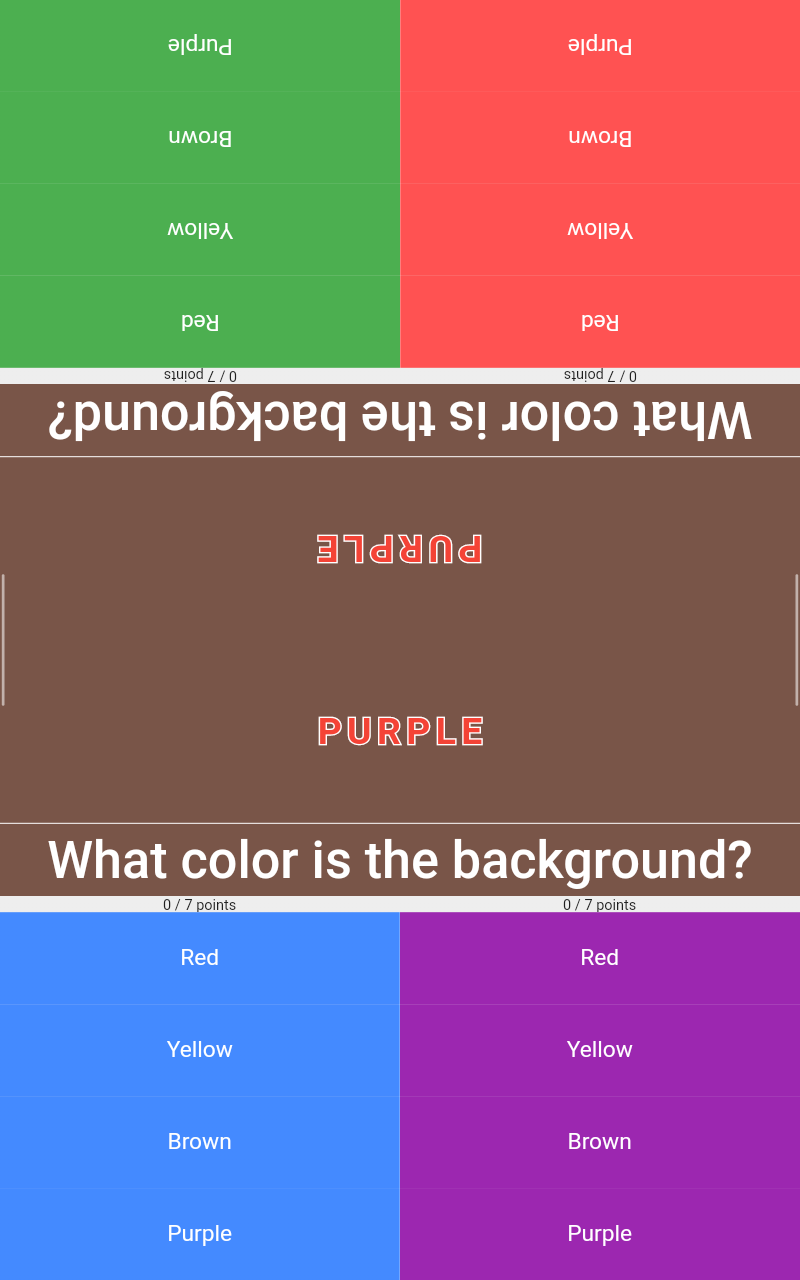Choose Yellow in the blue player panel
Screen dimensions: 800x1280
(x=200, y=1050)
